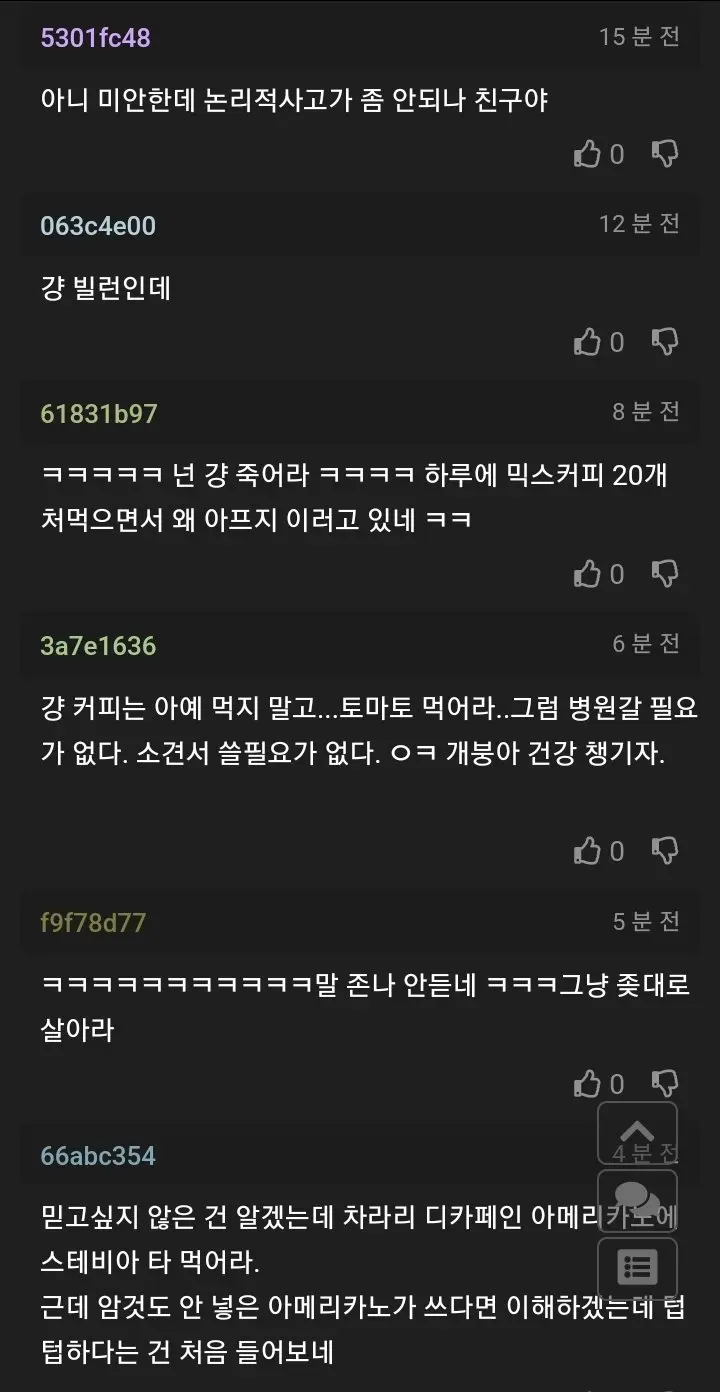Like the comment from 61831b97

pos(587,574)
